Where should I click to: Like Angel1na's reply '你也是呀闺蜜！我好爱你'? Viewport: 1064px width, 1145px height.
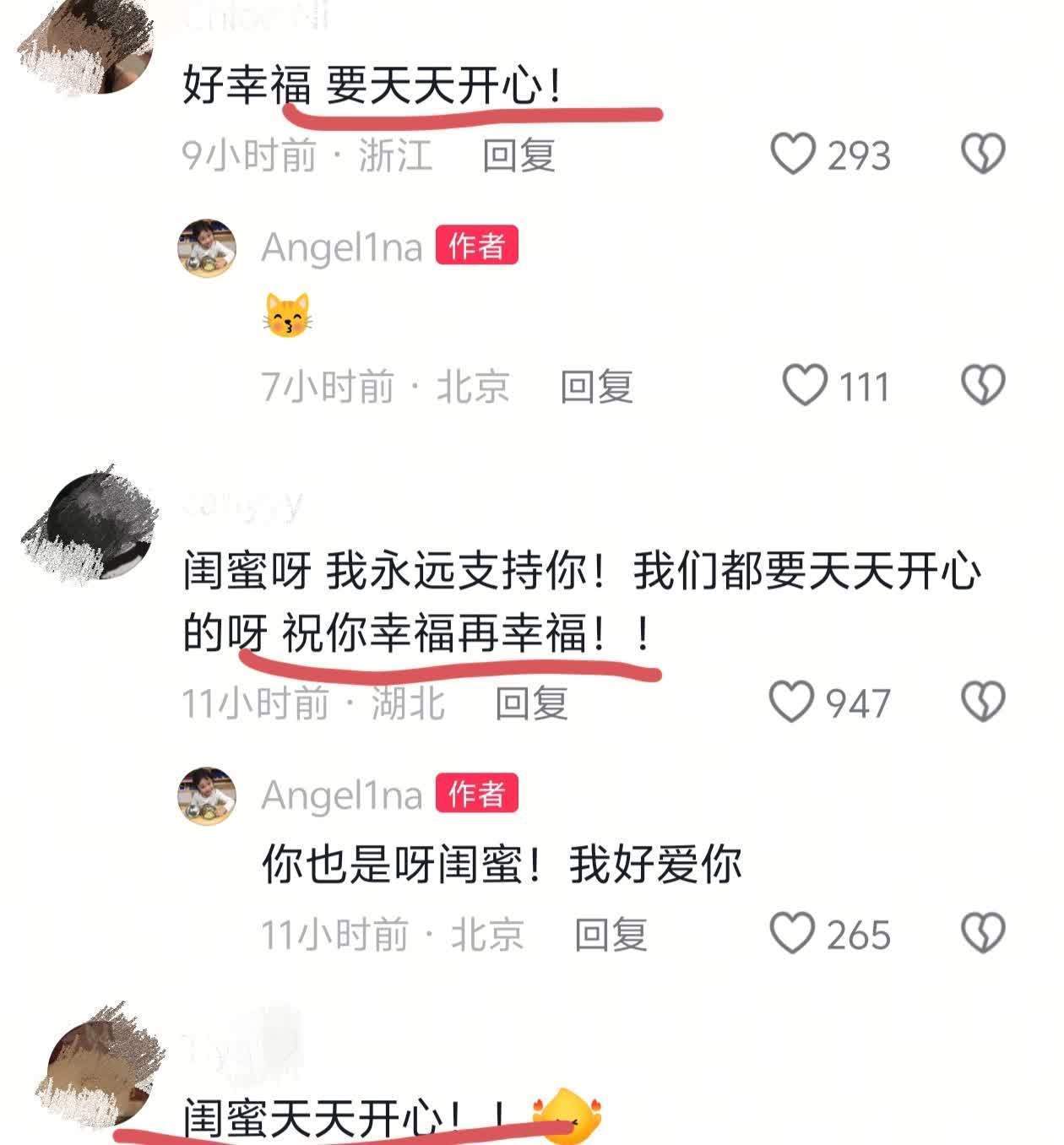click(x=792, y=934)
